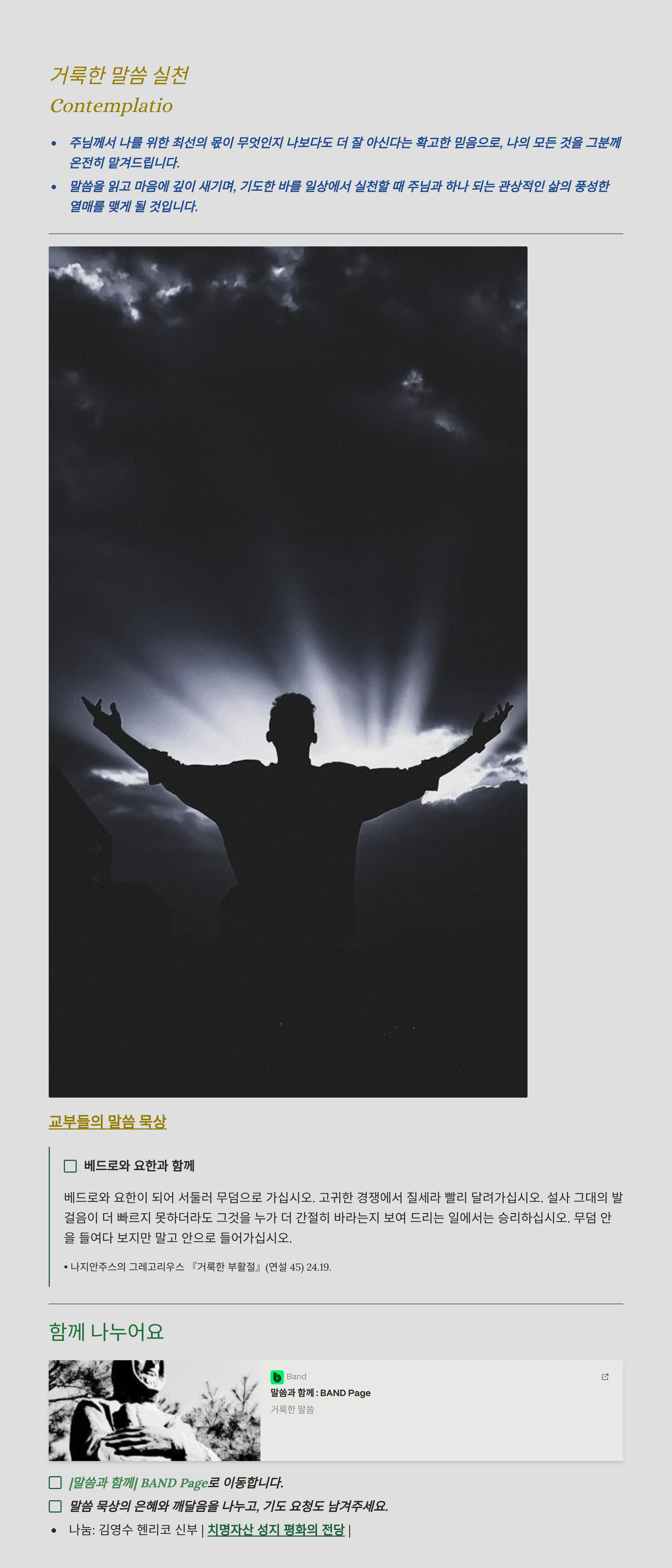Check the 베드로와 요한과 함께 checkbox
Image resolution: width=672 pixels, height=1568 pixels.
point(71,1166)
